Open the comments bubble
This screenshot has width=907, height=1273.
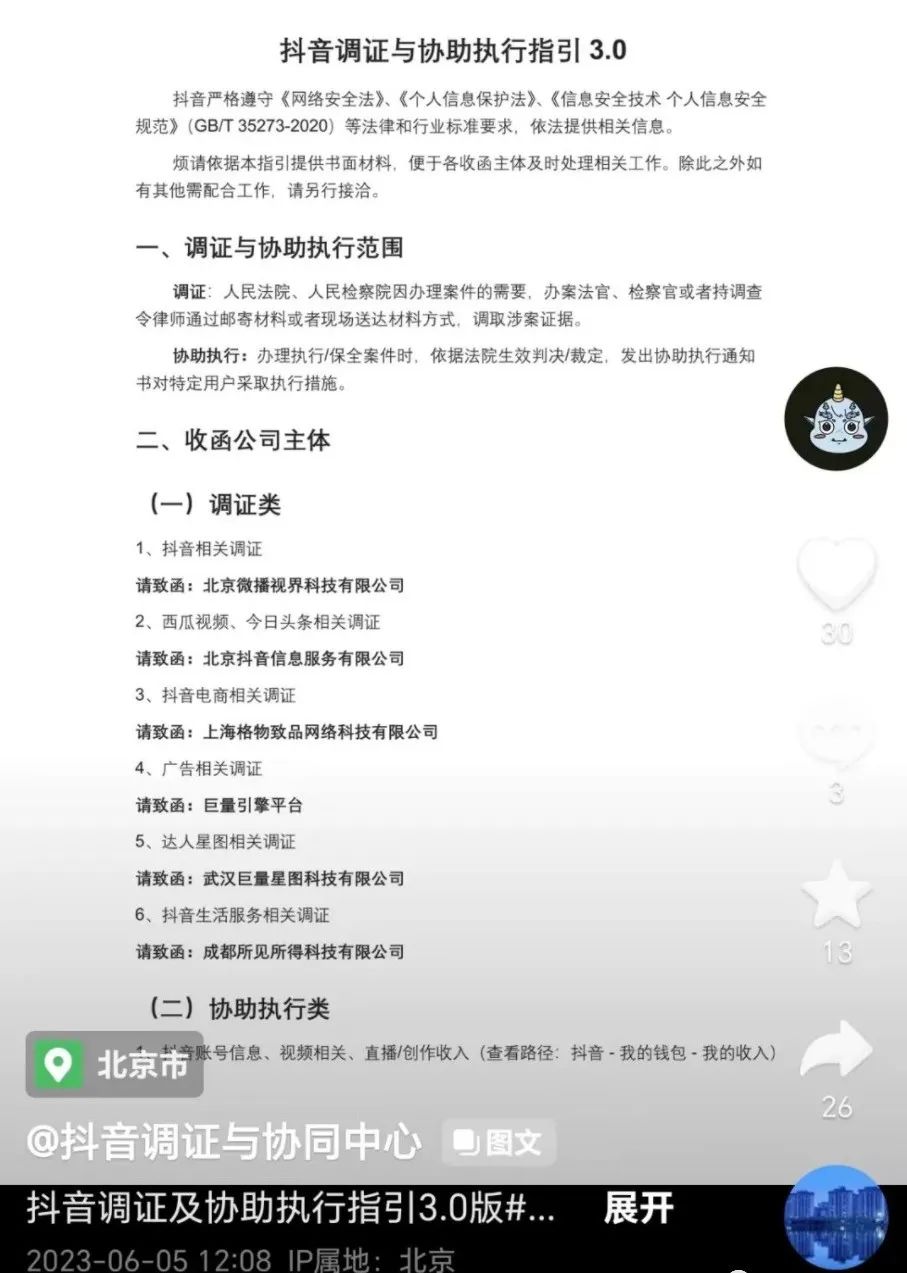click(x=836, y=740)
